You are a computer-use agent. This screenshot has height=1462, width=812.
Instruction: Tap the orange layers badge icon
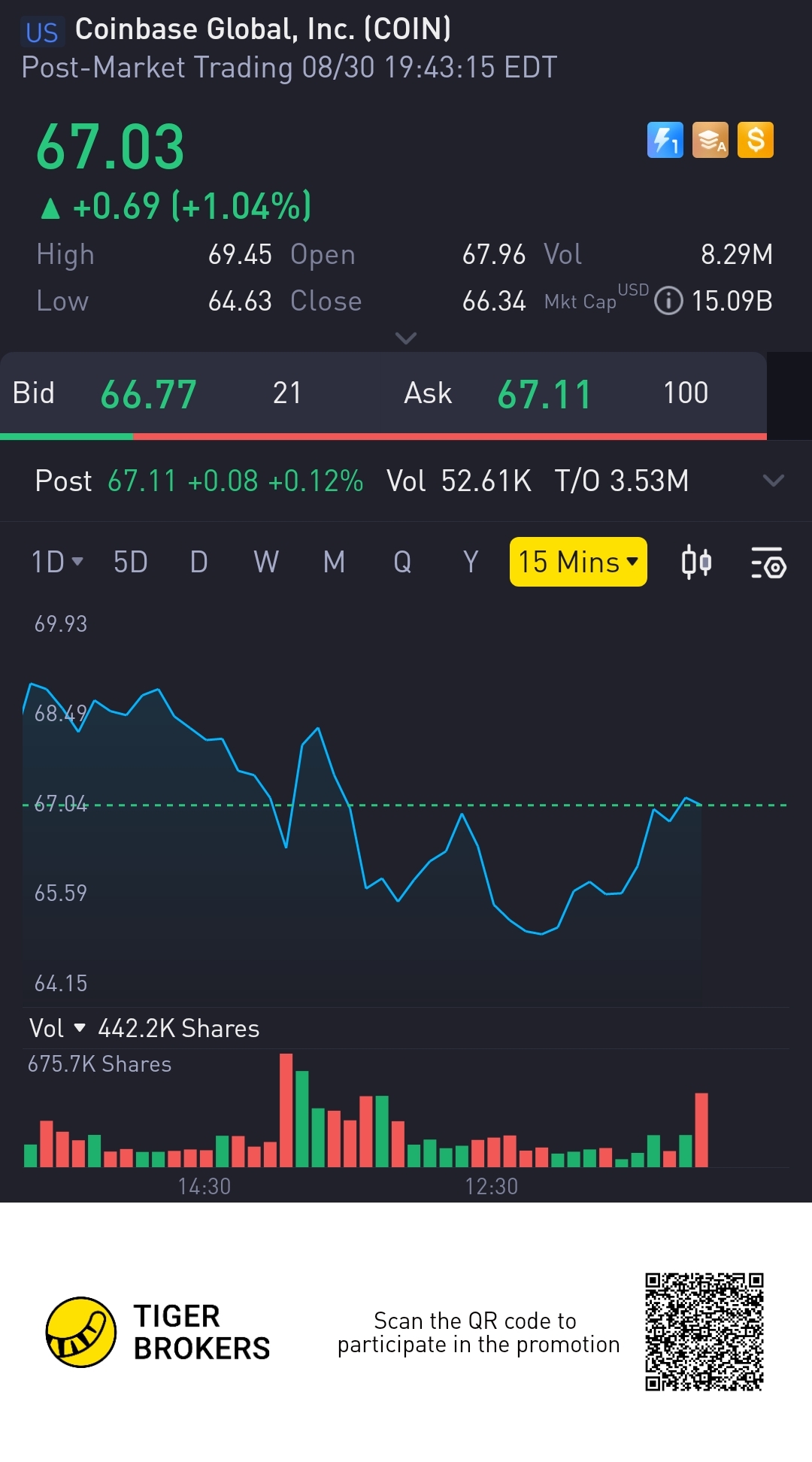(710, 140)
